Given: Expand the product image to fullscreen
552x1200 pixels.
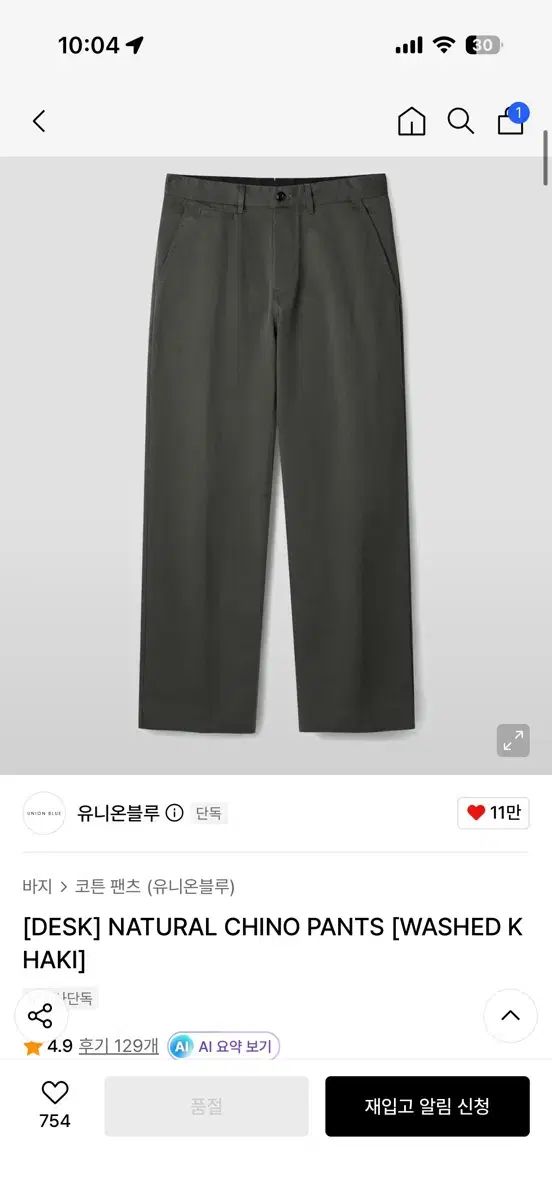Looking at the screenshot, I should (513, 740).
